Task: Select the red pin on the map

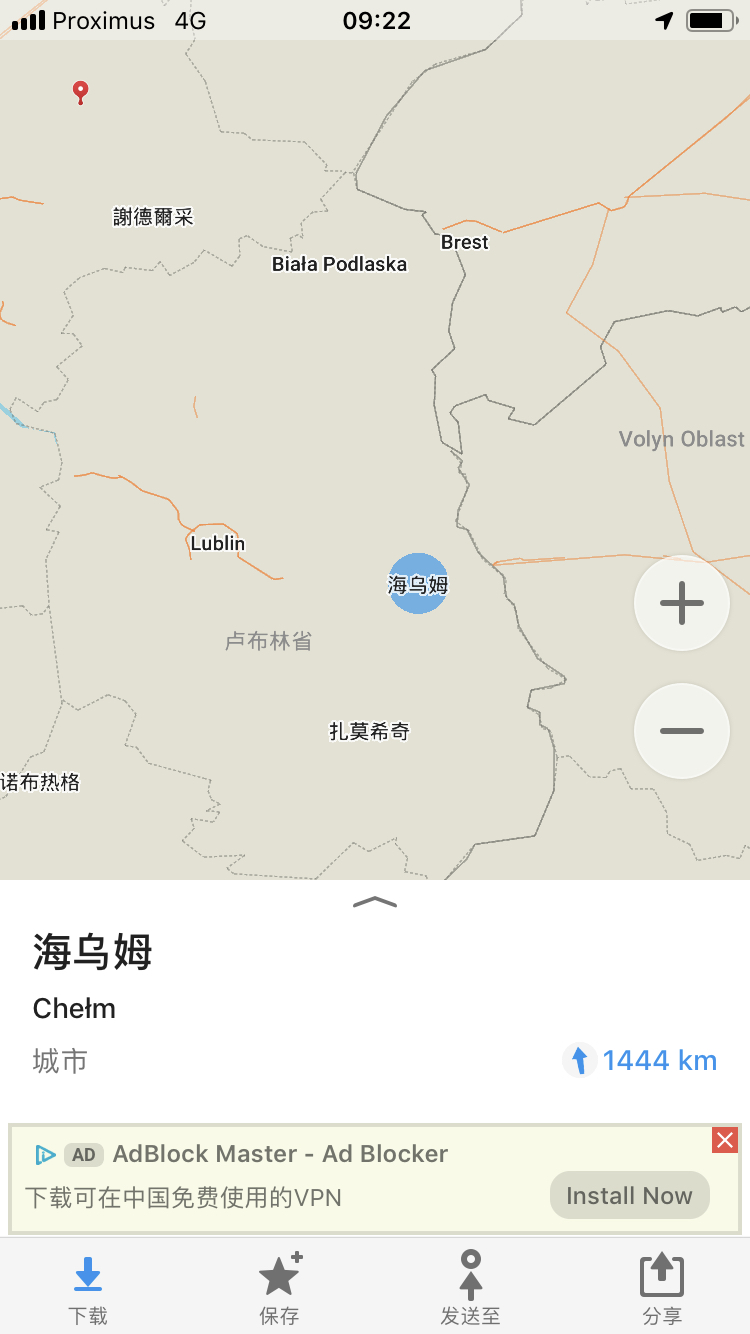Action: click(x=81, y=92)
